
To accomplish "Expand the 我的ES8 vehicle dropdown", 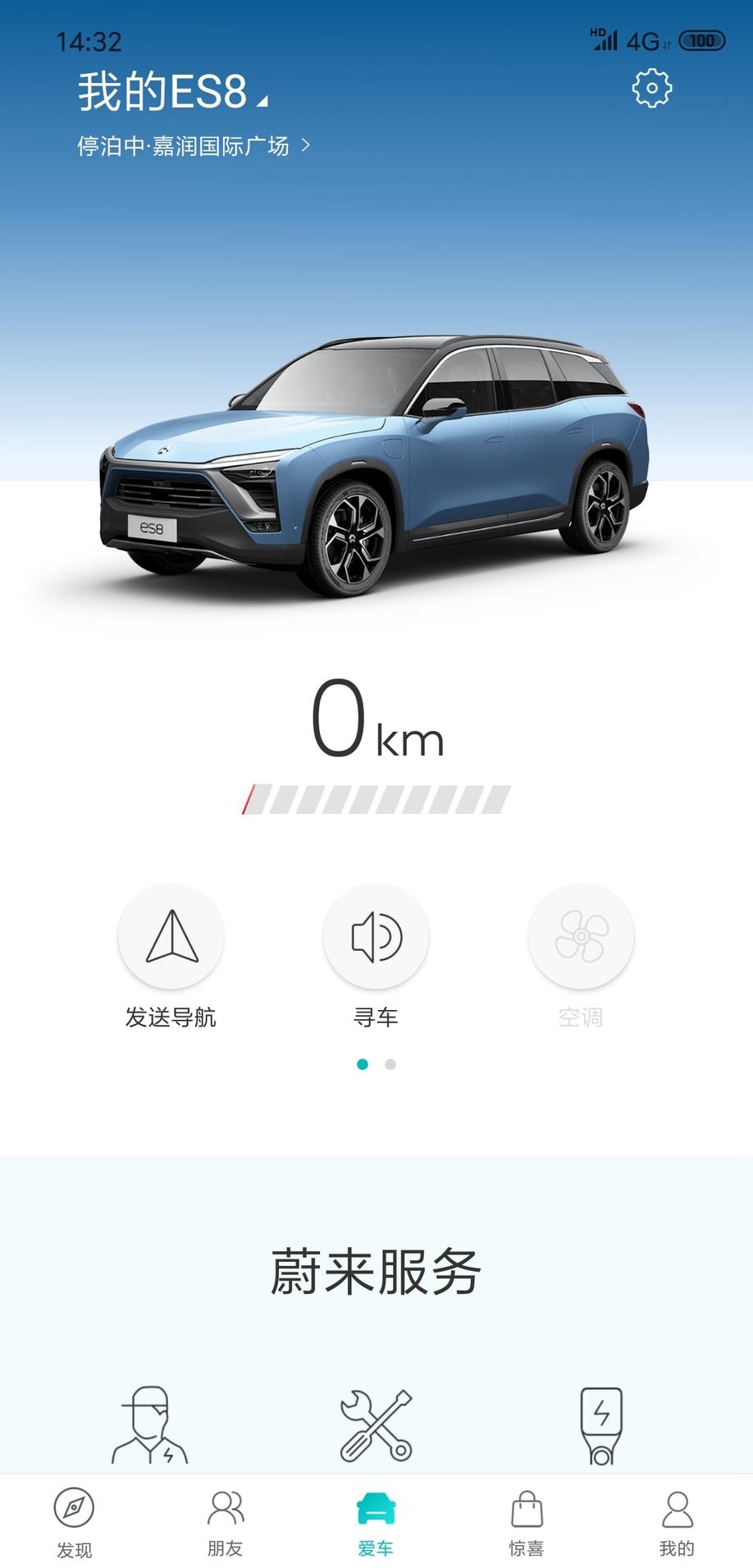I will pyautogui.click(x=173, y=92).
